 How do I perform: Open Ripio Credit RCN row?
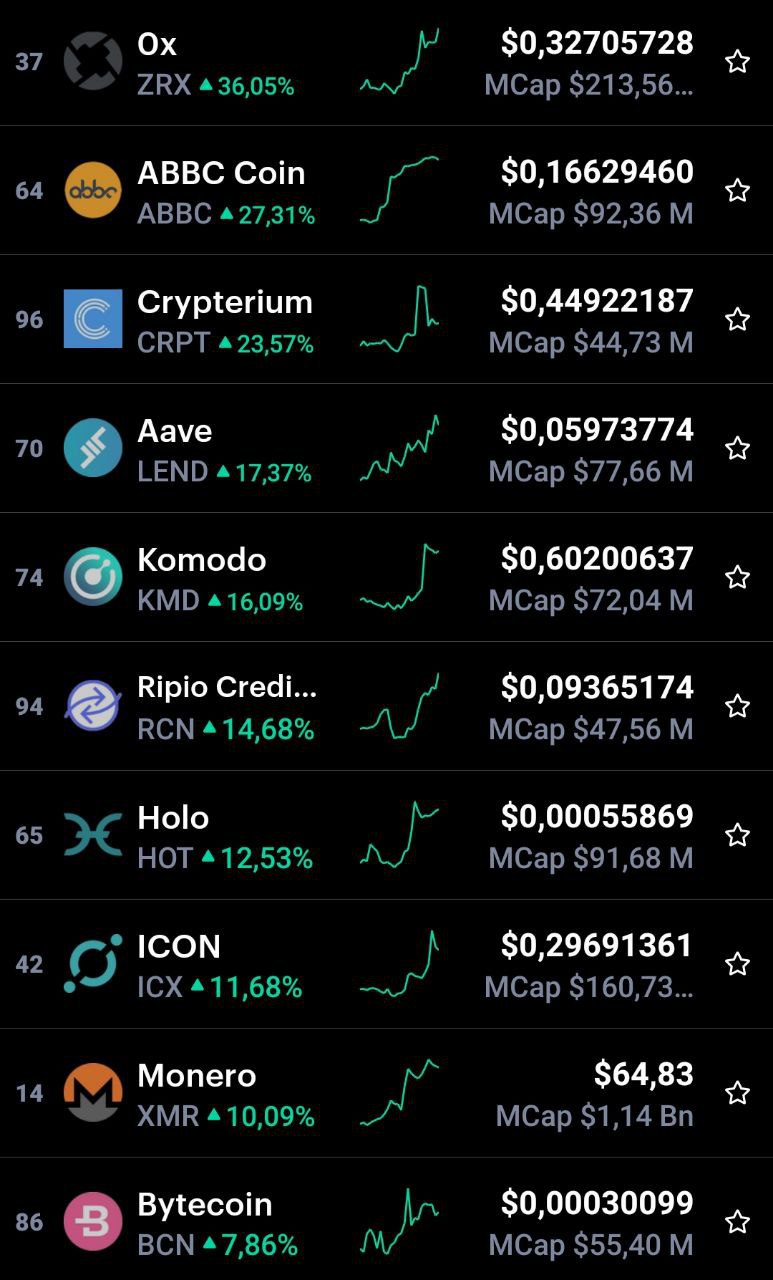[386, 706]
